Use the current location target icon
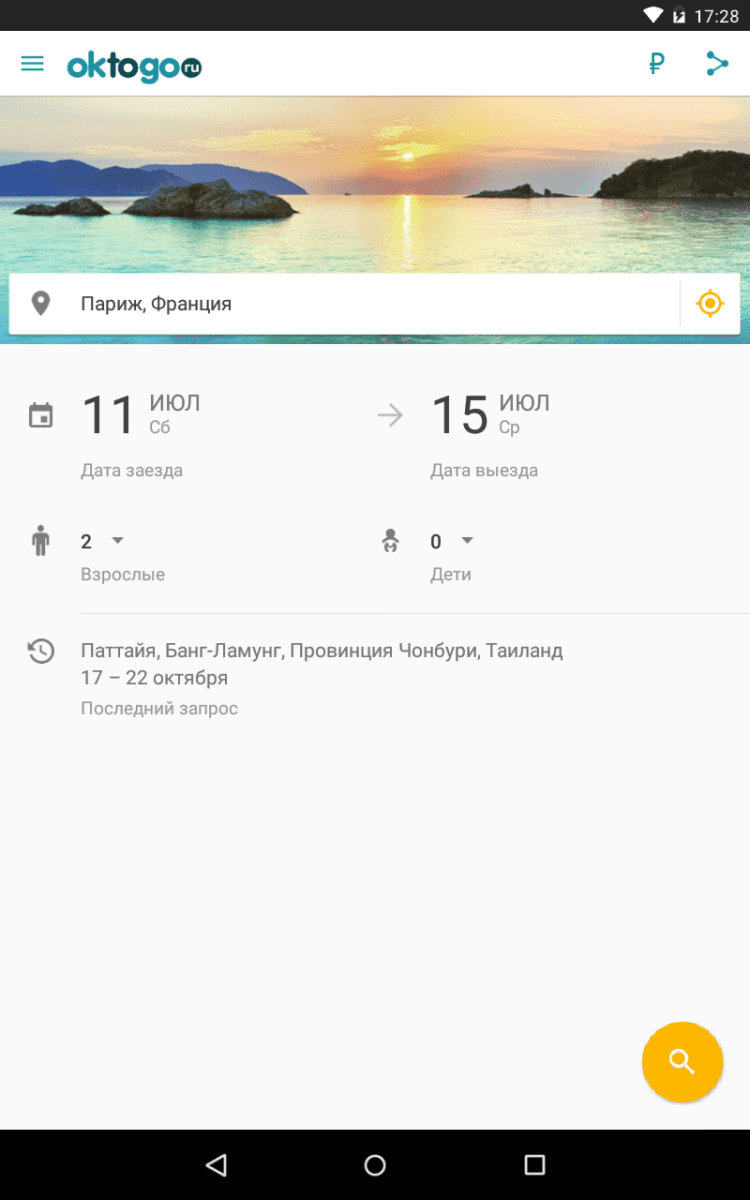 [x=710, y=303]
